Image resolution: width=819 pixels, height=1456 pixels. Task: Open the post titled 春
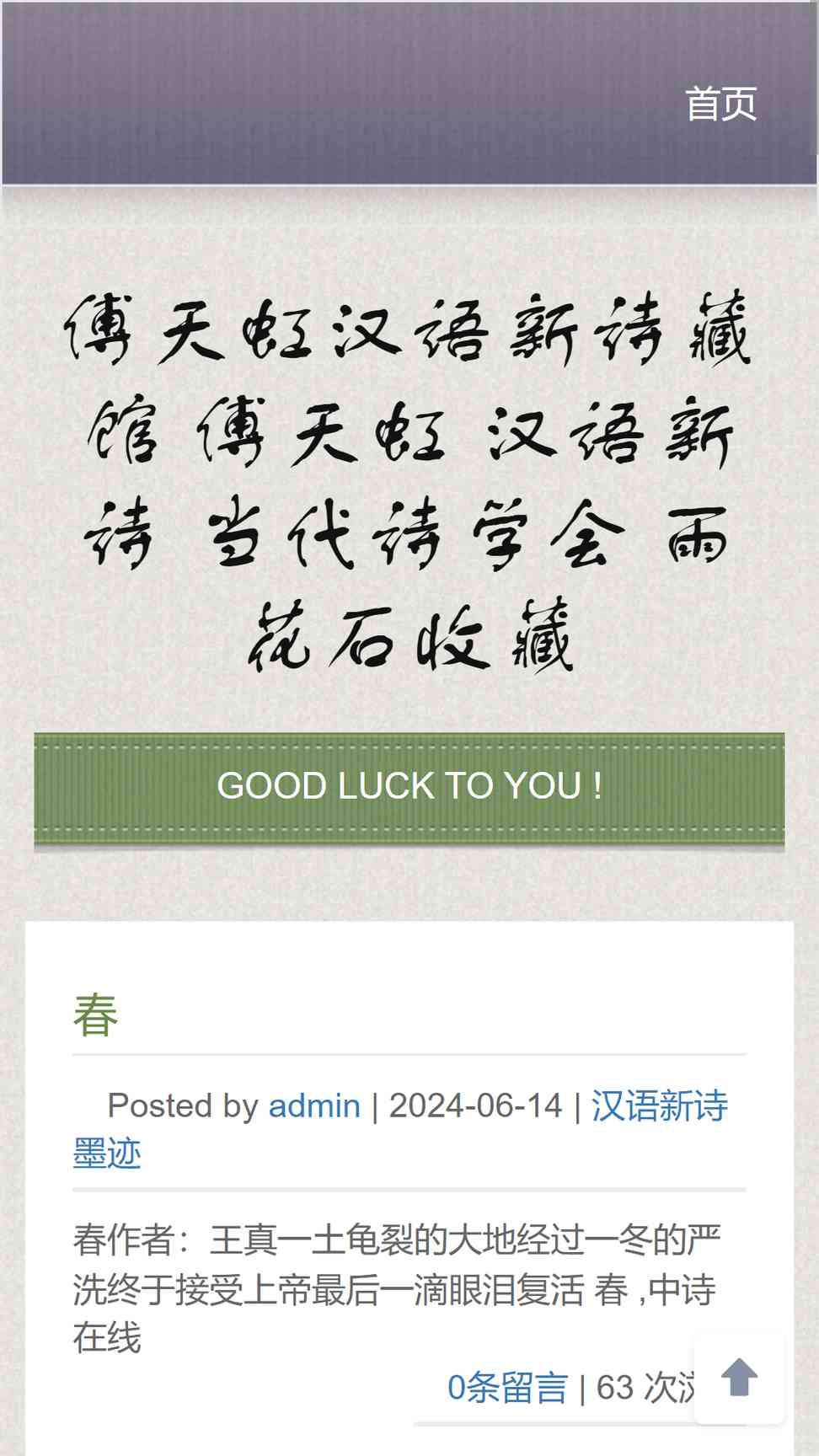pyautogui.click(x=95, y=1015)
